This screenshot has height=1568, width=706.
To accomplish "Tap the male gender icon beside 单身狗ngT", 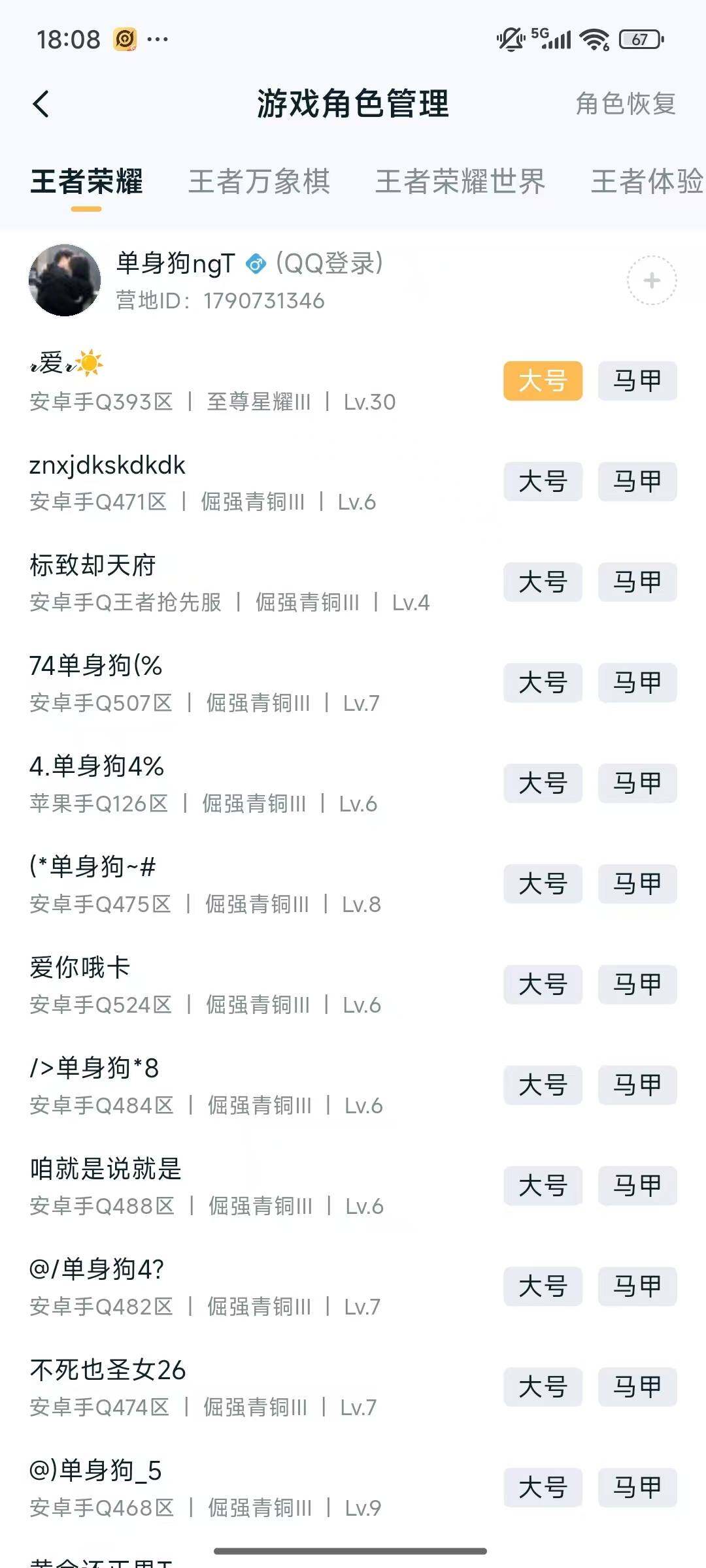I will click(x=256, y=263).
